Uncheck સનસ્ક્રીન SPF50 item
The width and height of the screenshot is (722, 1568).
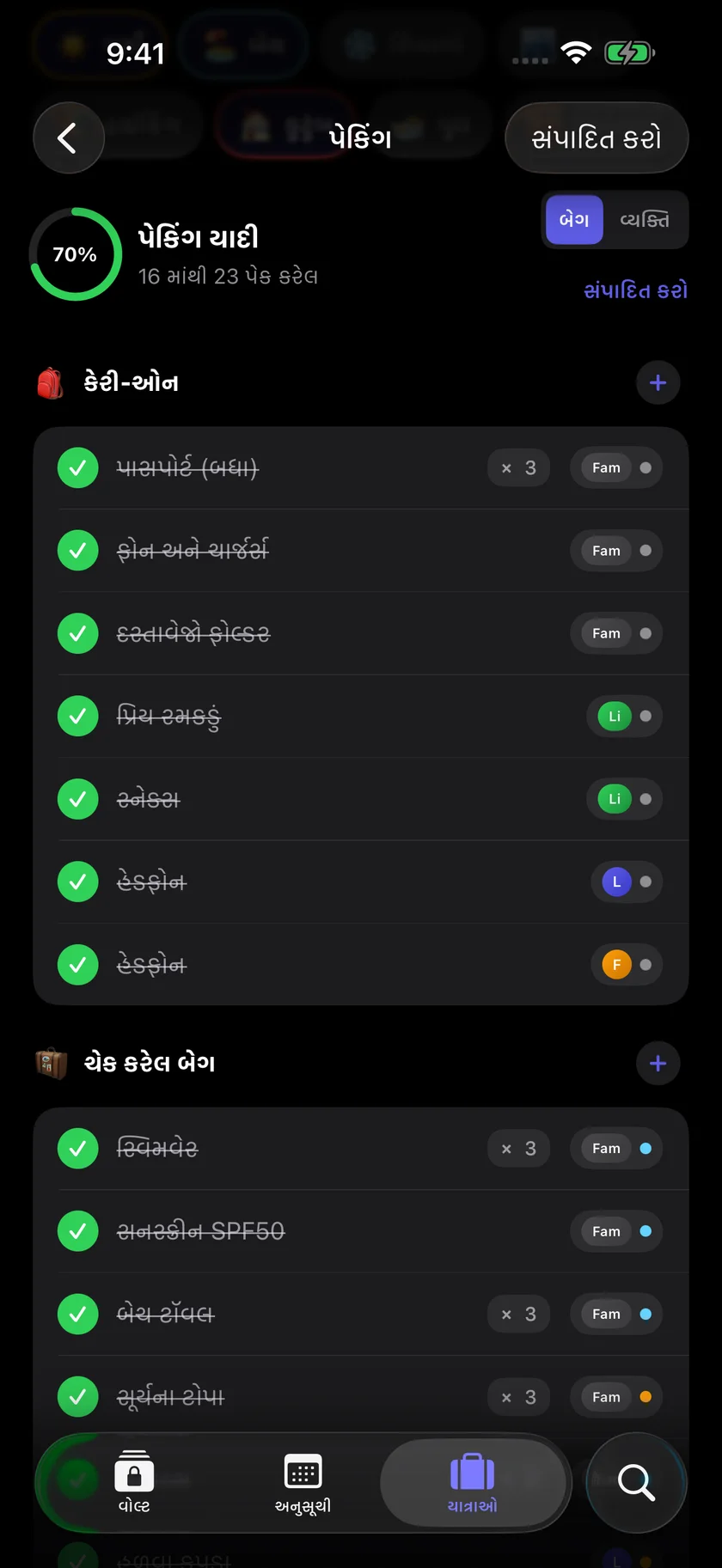point(78,1231)
